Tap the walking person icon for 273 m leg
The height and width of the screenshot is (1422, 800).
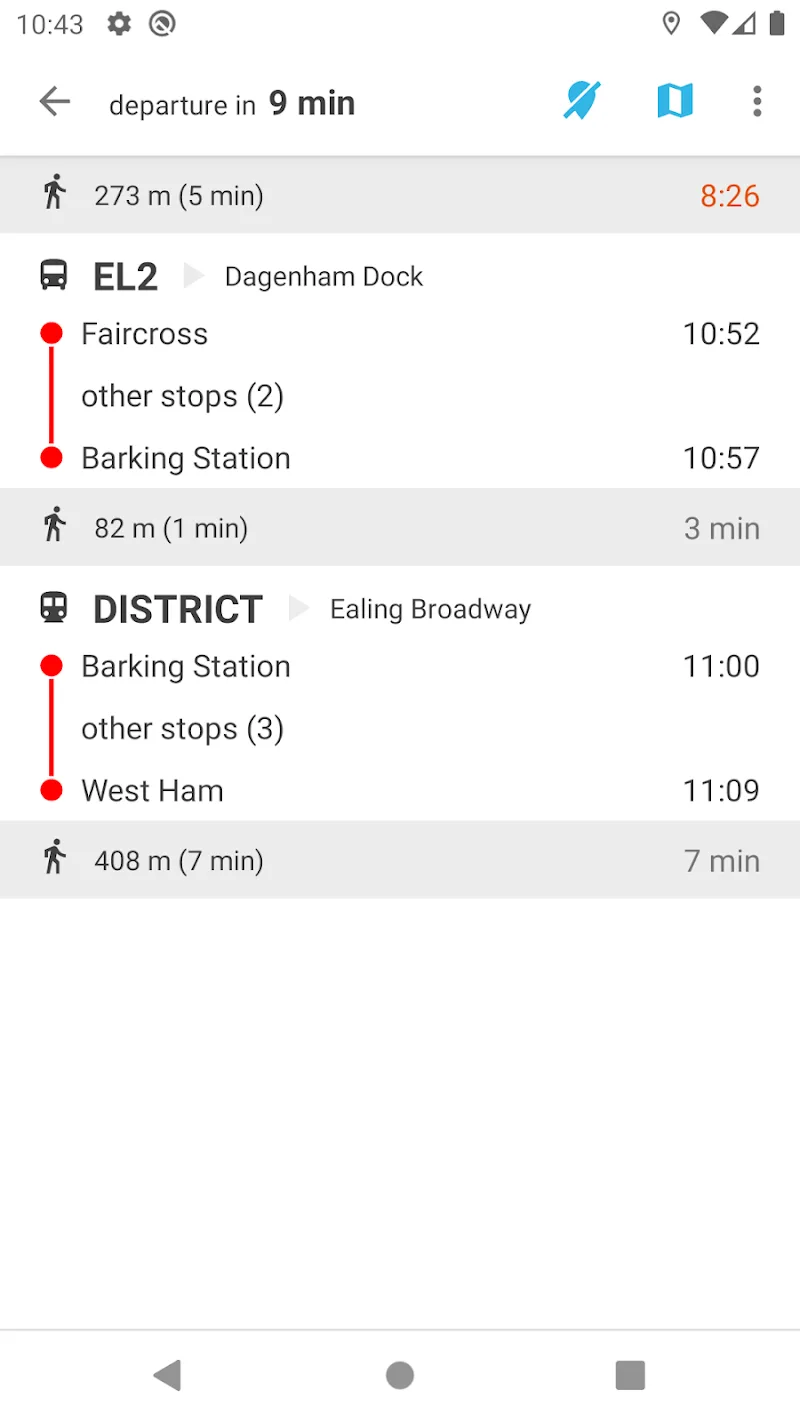click(55, 194)
